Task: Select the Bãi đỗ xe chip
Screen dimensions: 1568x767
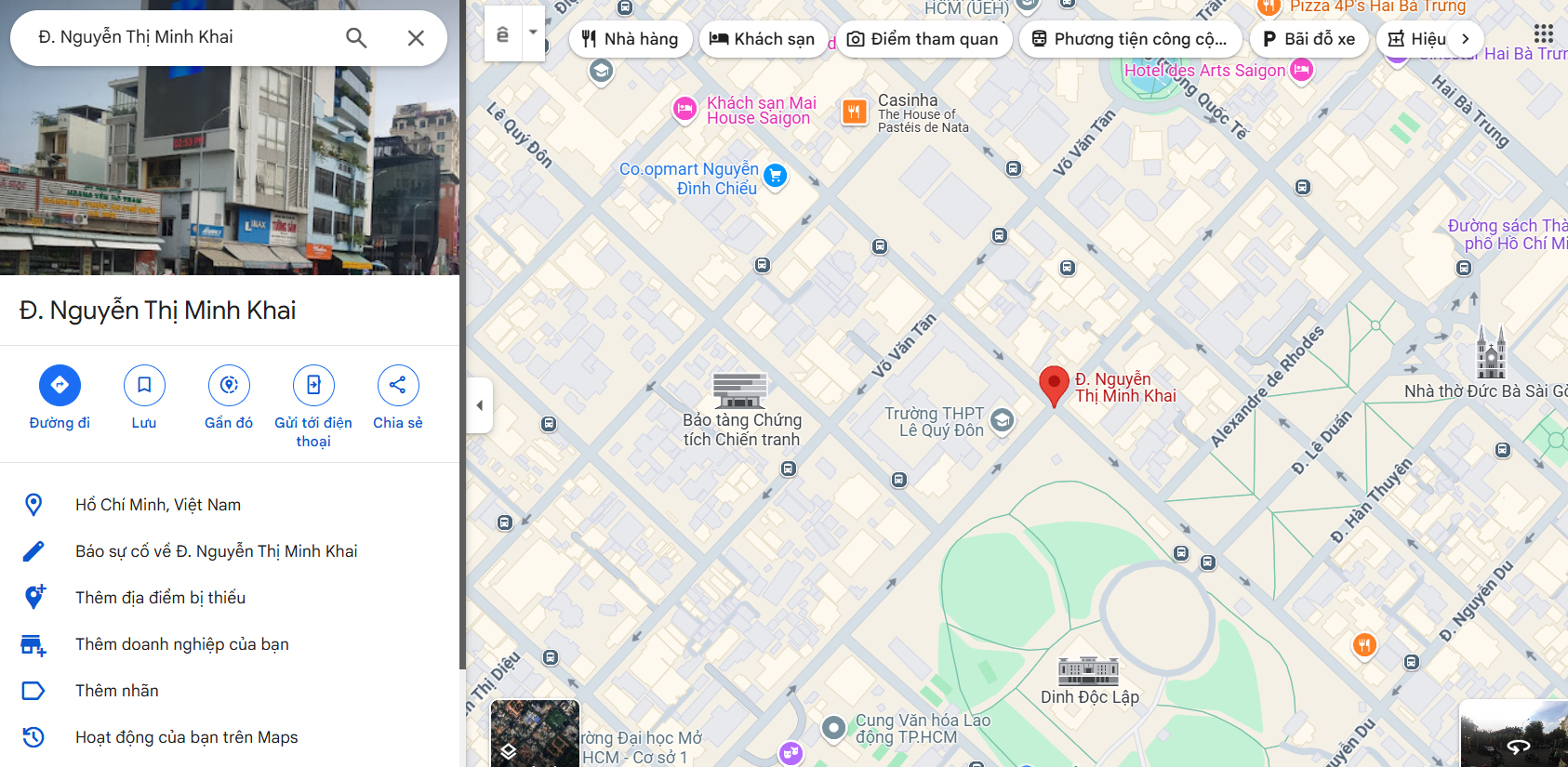Action: (x=1309, y=39)
